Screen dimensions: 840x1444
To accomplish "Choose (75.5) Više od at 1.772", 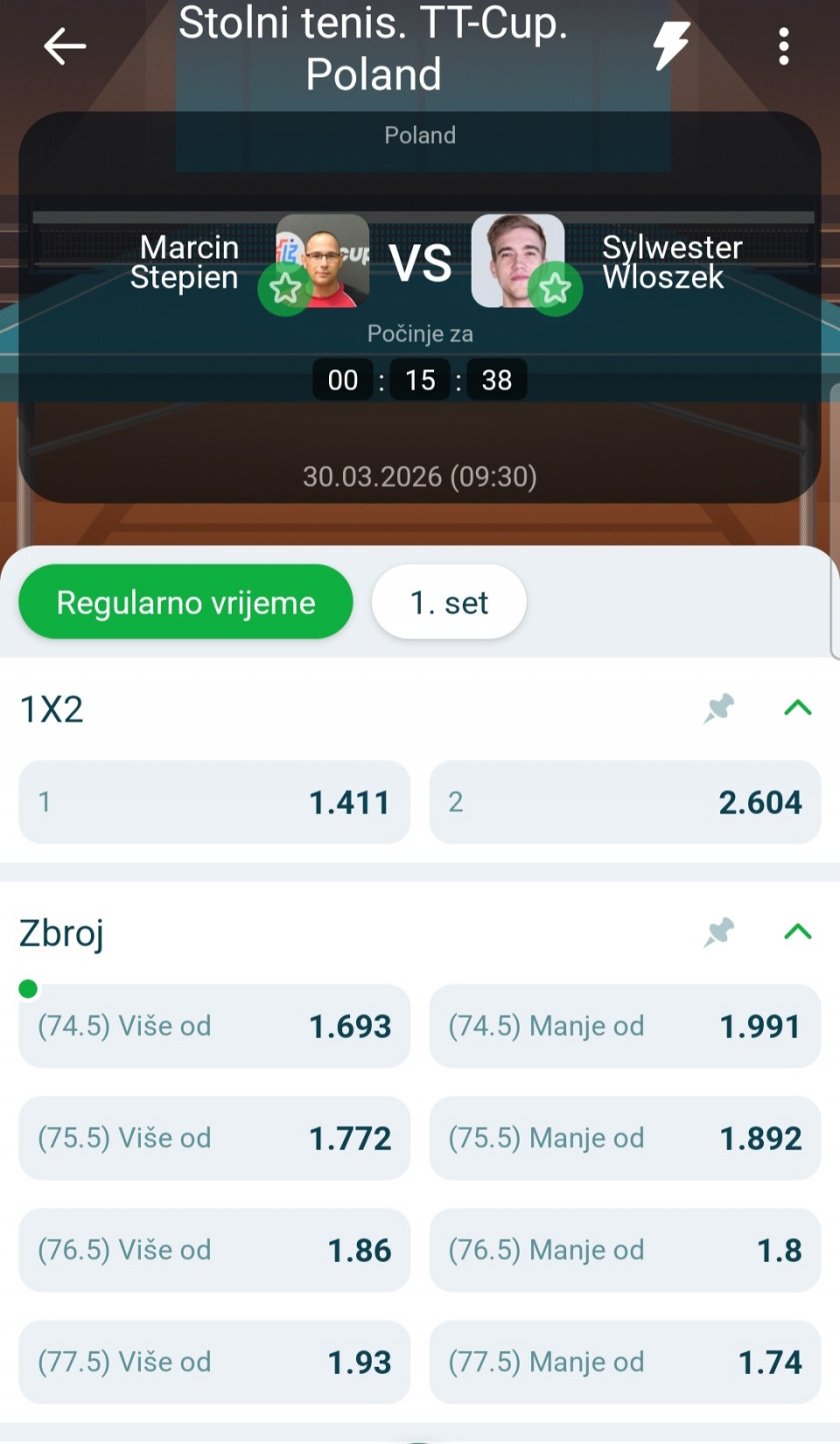I will 214,1138.
